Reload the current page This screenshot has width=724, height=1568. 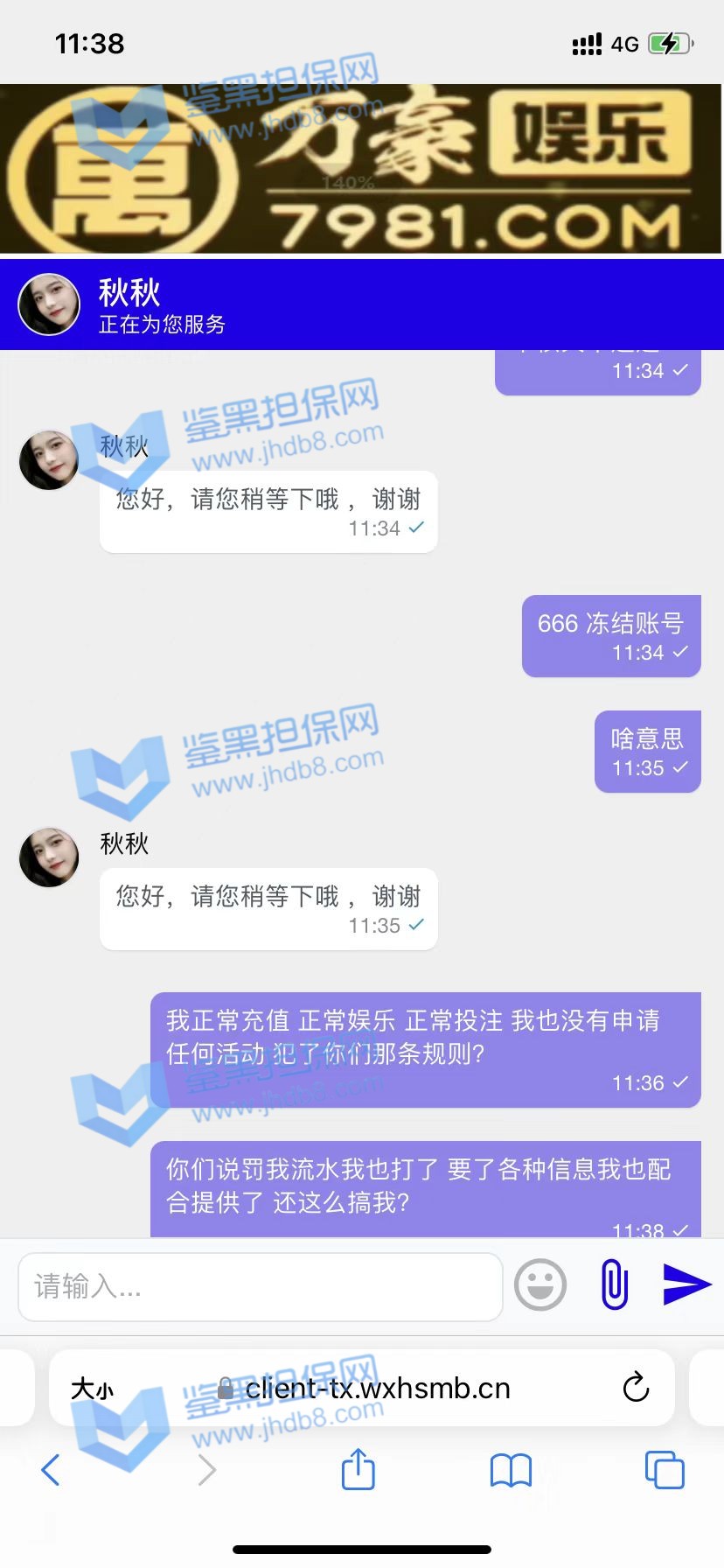coord(636,1388)
